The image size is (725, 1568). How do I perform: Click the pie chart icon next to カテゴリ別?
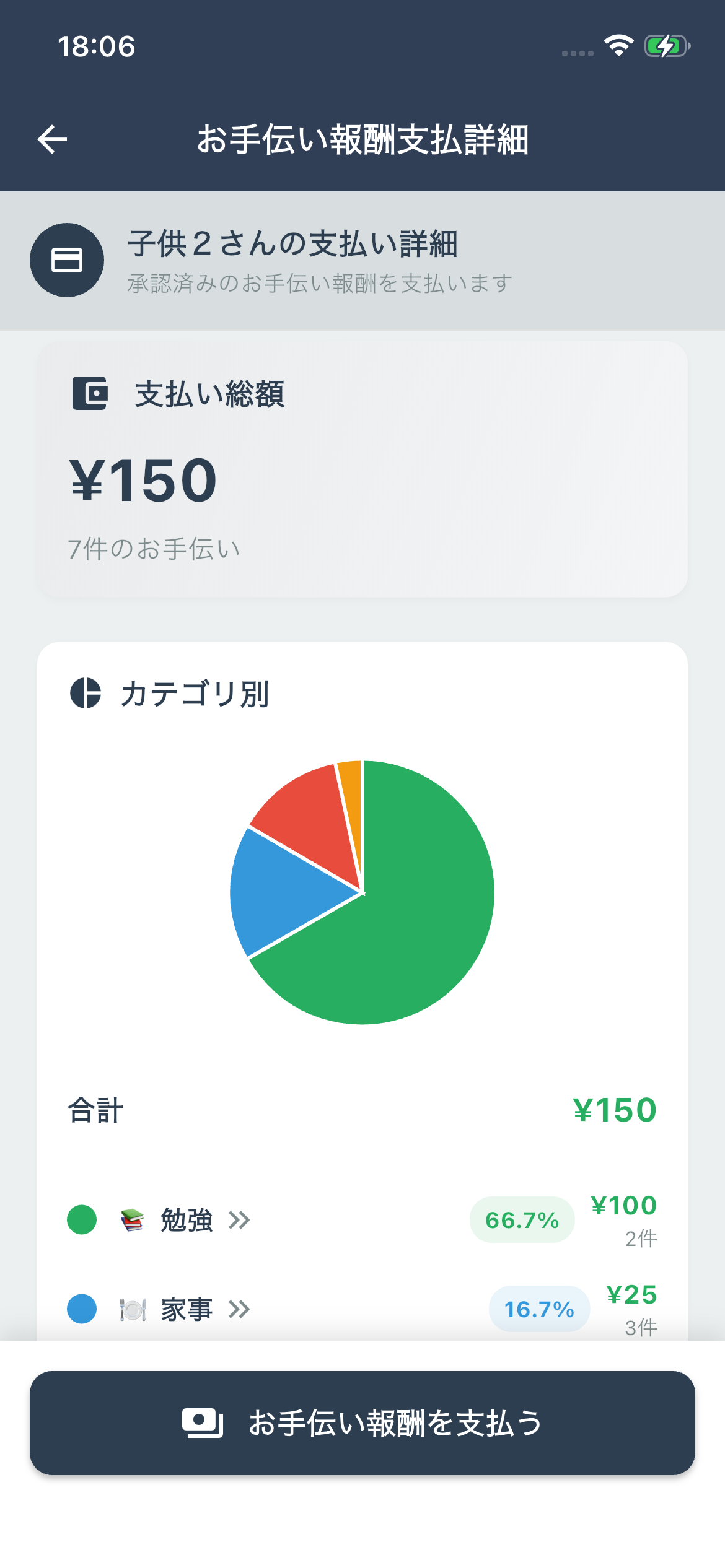[86, 695]
